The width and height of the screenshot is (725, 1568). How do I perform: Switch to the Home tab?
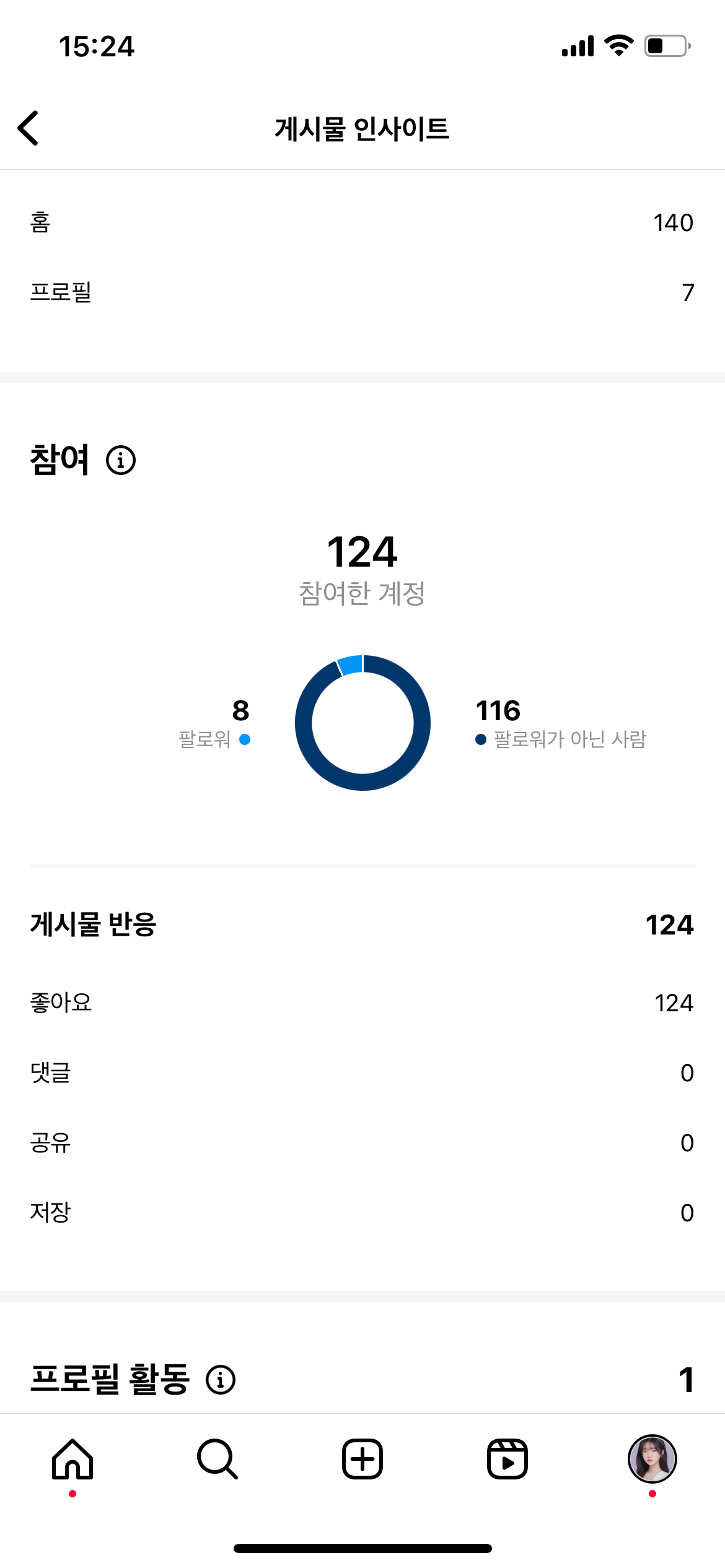(72, 1459)
